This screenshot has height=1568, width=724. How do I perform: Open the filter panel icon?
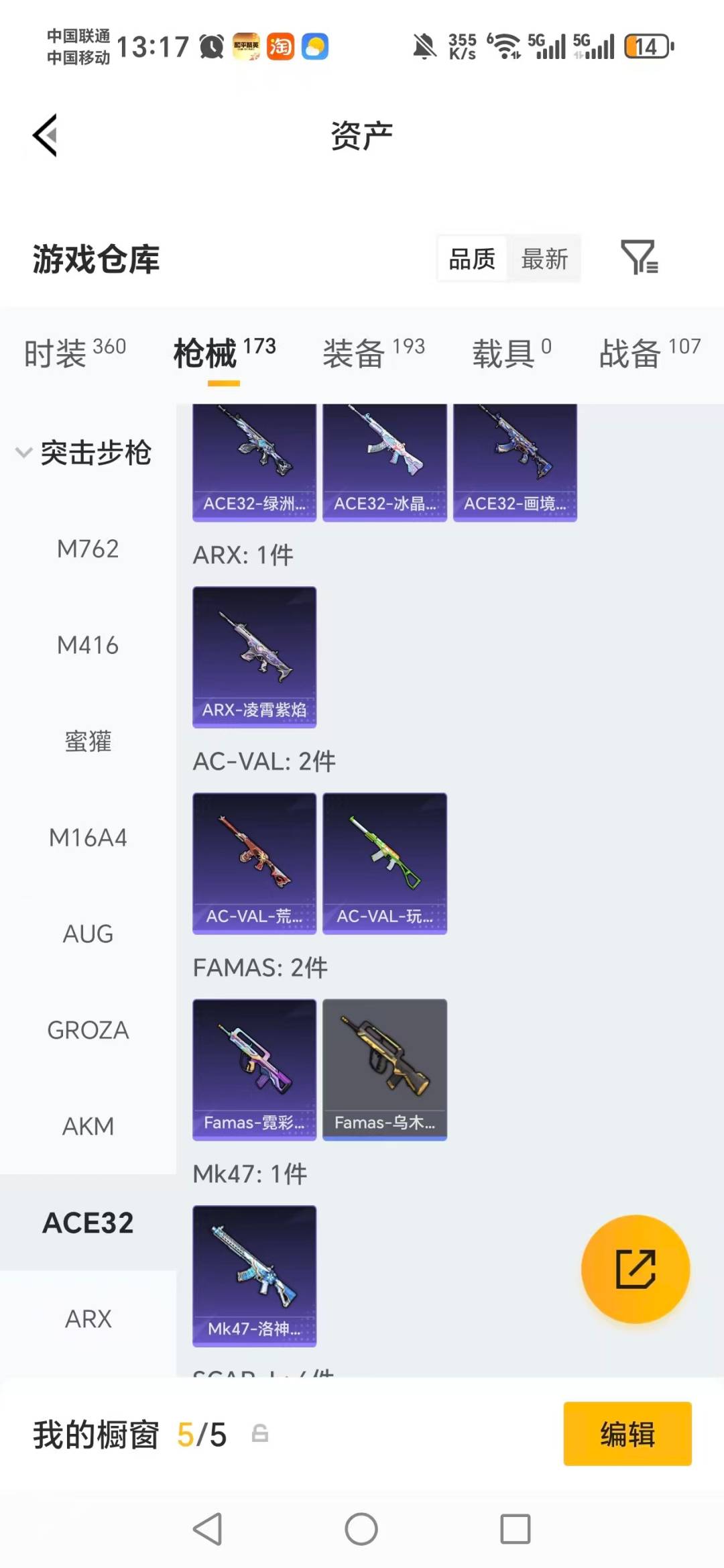[640, 258]
